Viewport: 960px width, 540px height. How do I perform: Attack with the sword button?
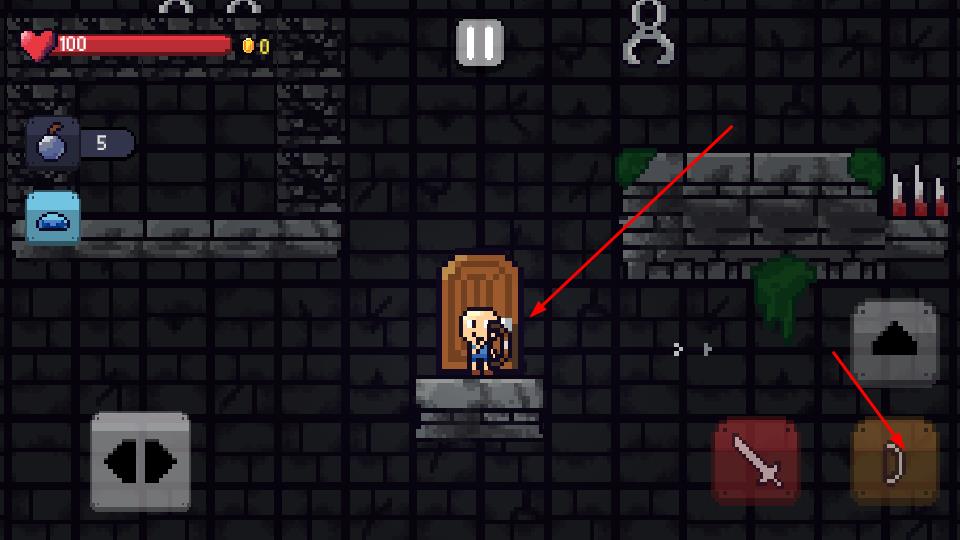[755, 461]
